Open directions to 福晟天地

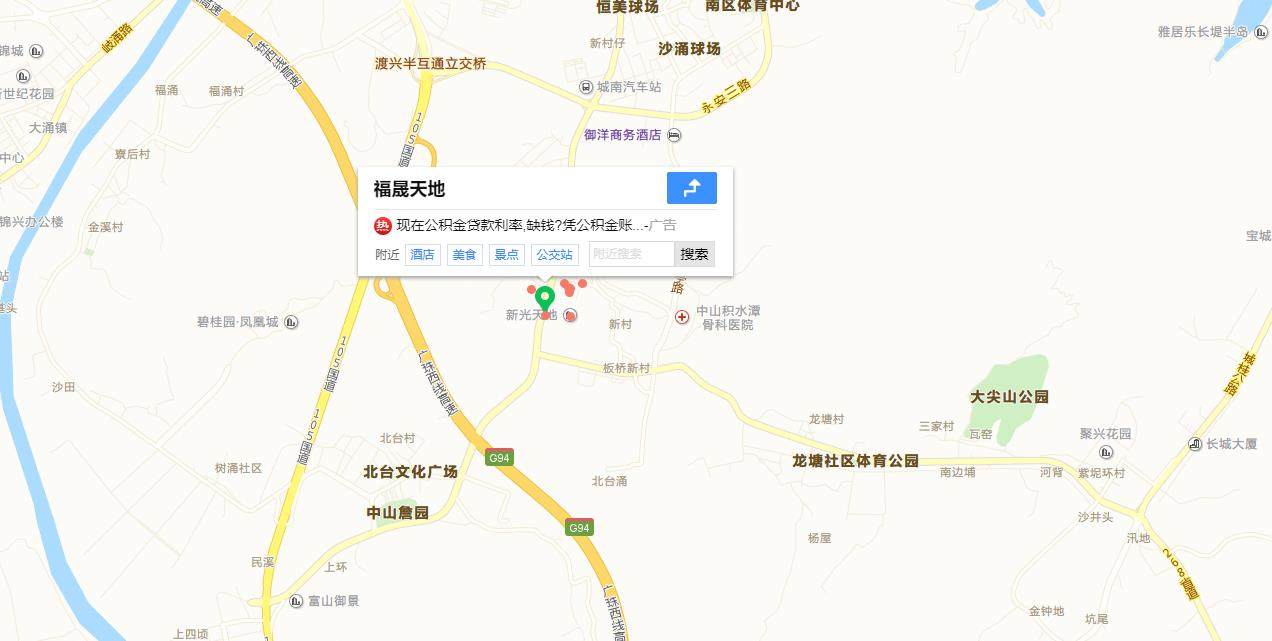pos(691,188)
